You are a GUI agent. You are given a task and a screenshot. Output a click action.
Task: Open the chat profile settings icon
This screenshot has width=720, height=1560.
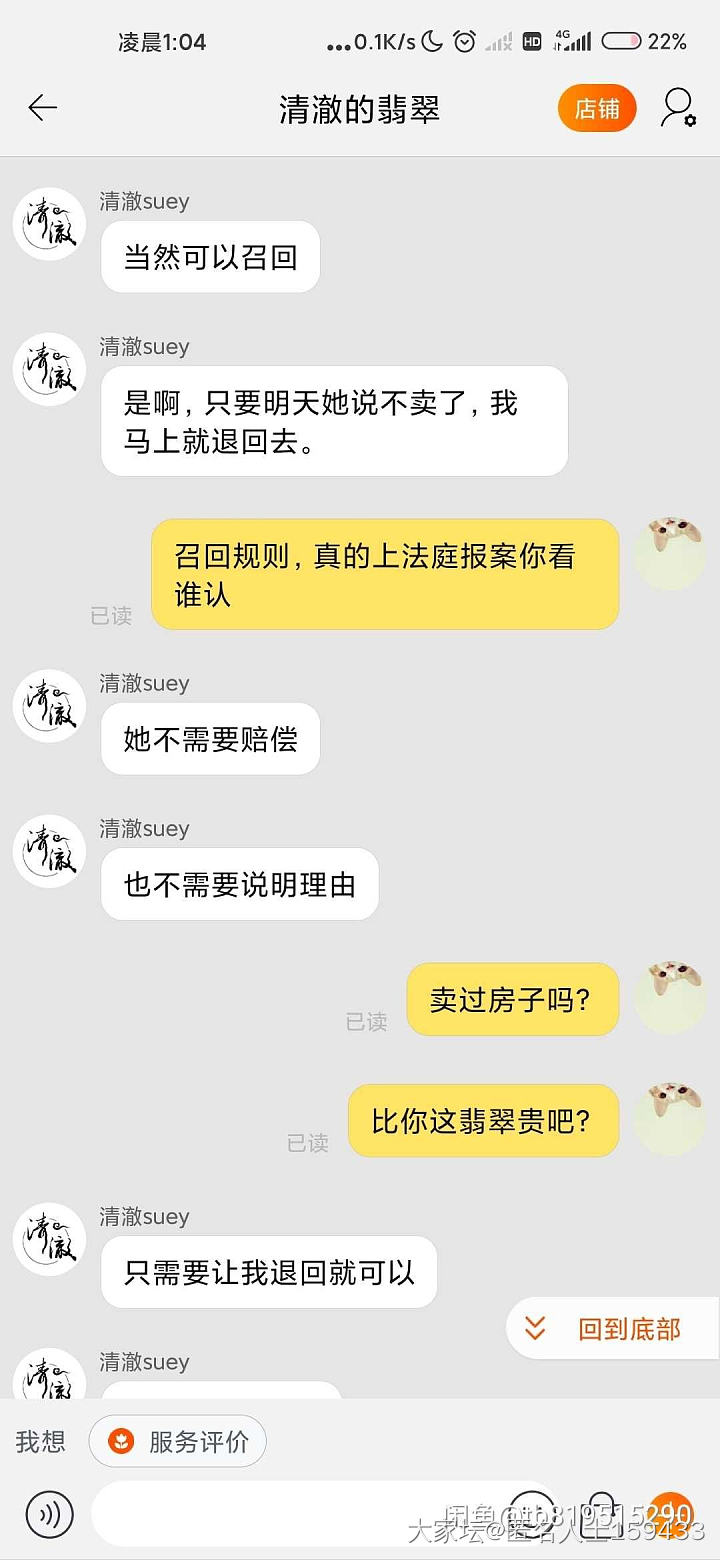pos(677,108)
